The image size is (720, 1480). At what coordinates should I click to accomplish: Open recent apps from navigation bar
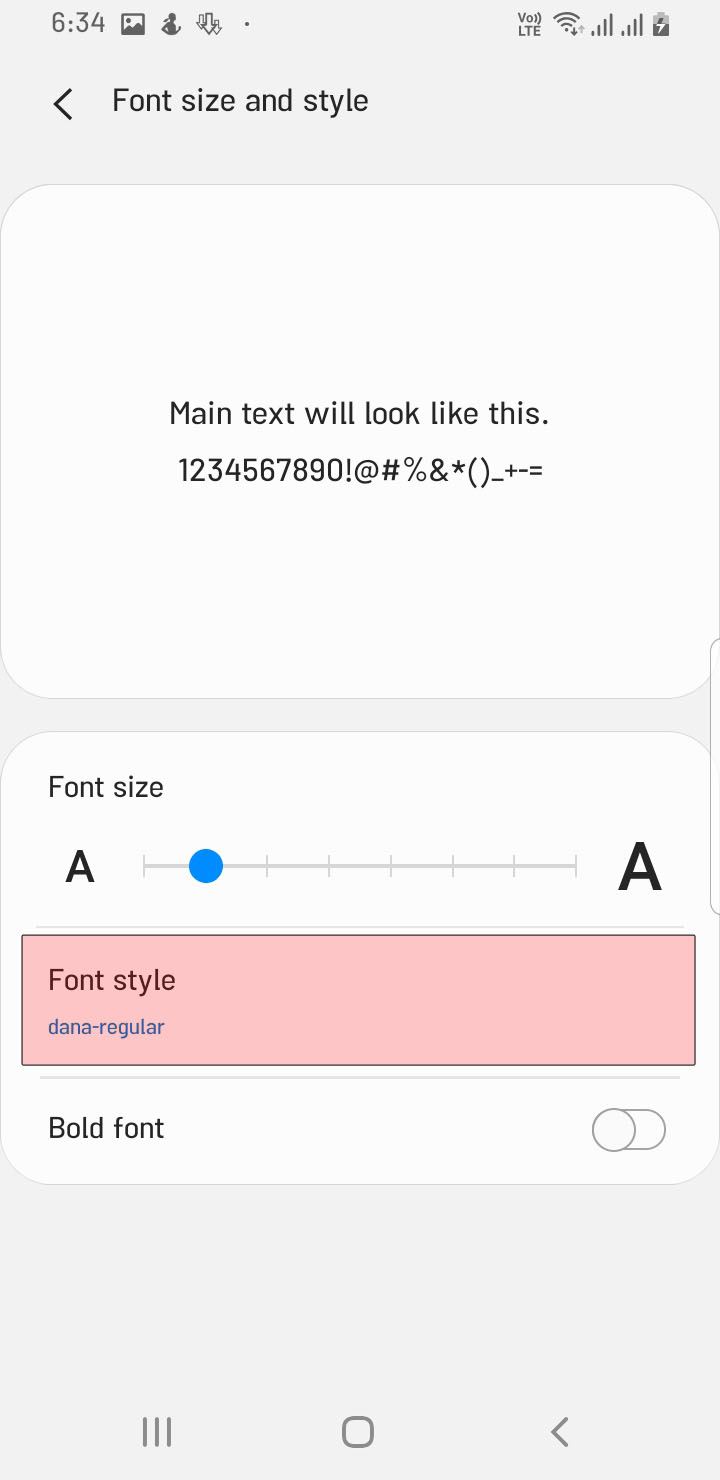(157, 1432)
